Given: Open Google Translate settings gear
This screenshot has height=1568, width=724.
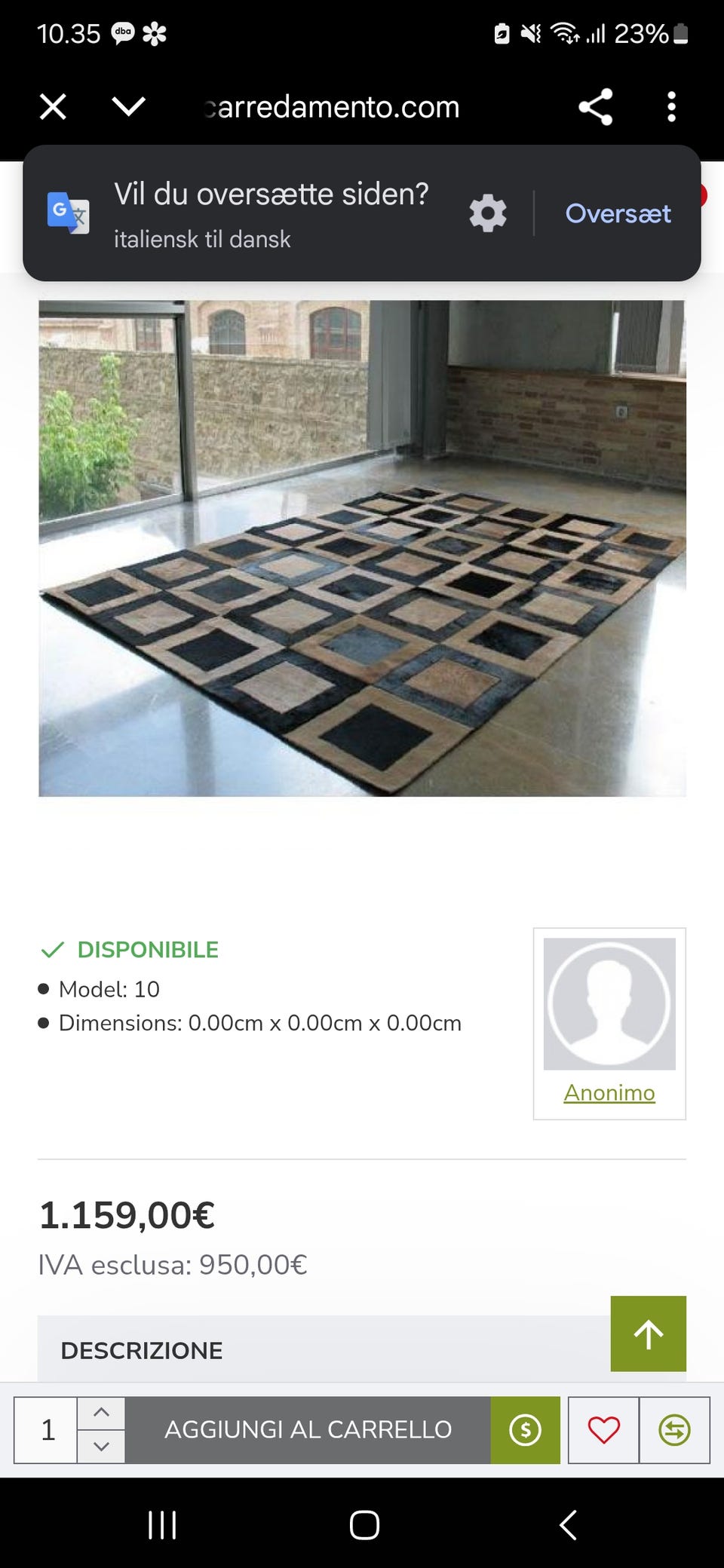Looking at the screenshot, I should 487,213.
